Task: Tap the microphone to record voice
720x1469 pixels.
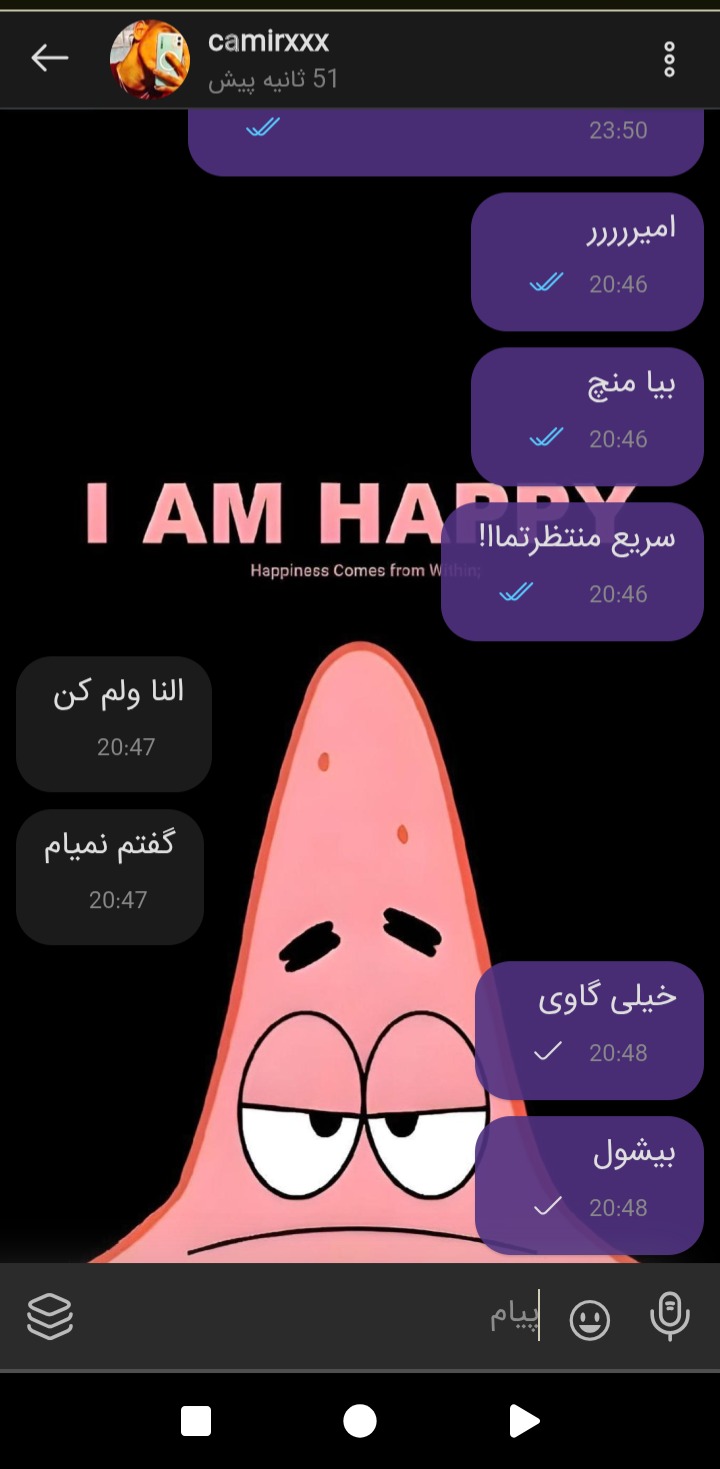Action: [x=669, y=1316]
